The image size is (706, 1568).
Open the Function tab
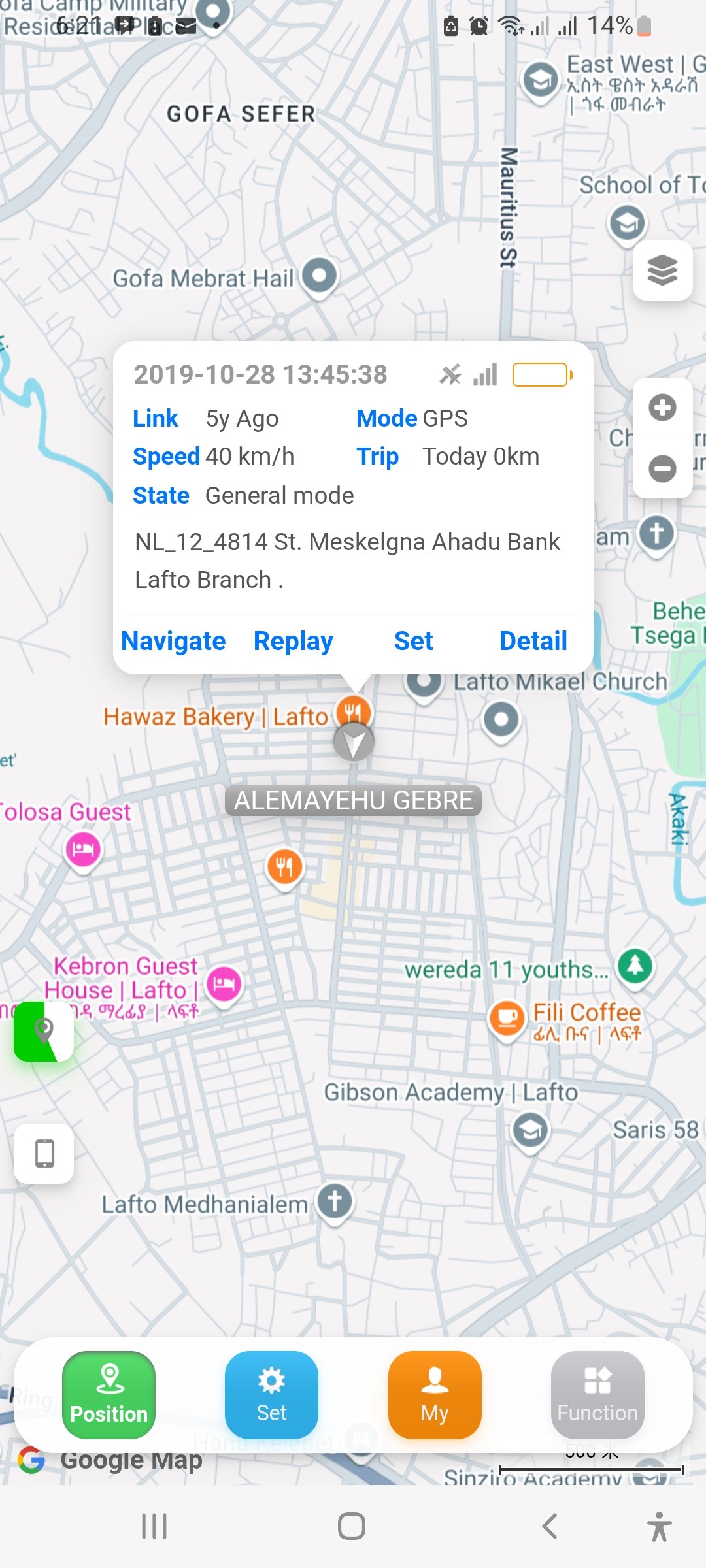pyautogui.click(x=597, y=1395)
